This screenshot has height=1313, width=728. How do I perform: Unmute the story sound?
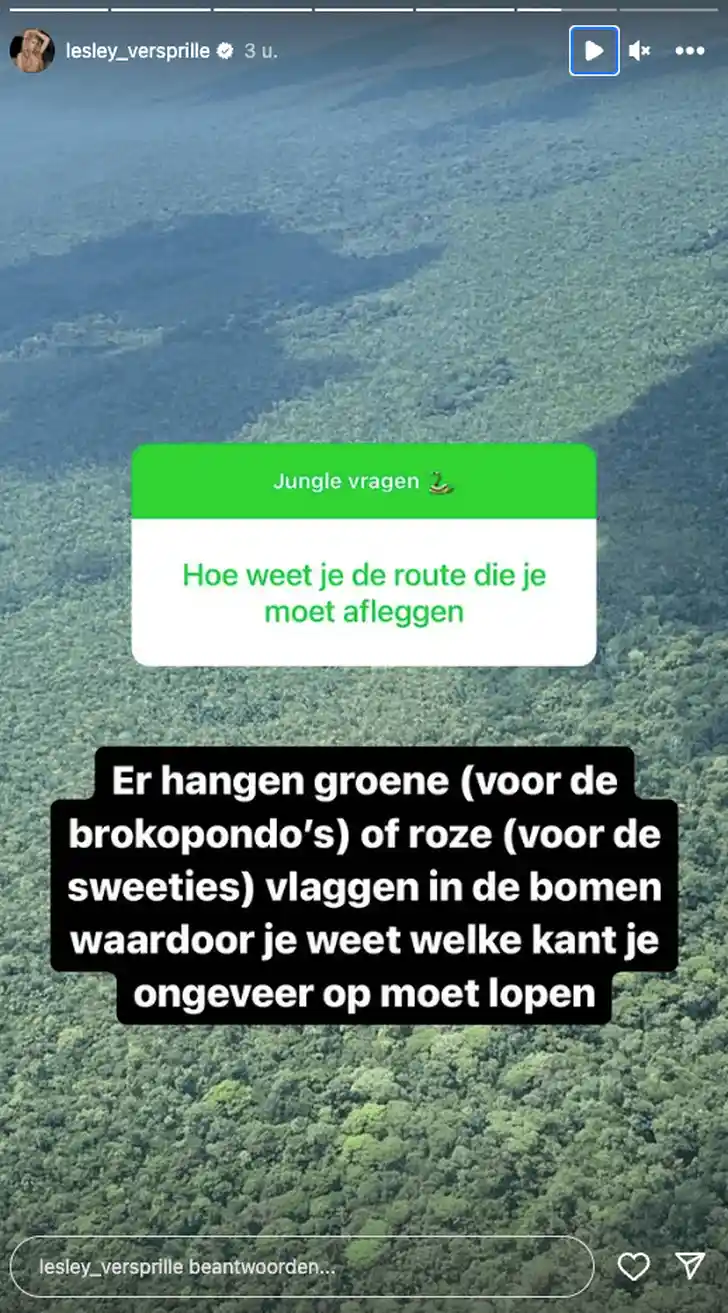[x=640, y=51]
